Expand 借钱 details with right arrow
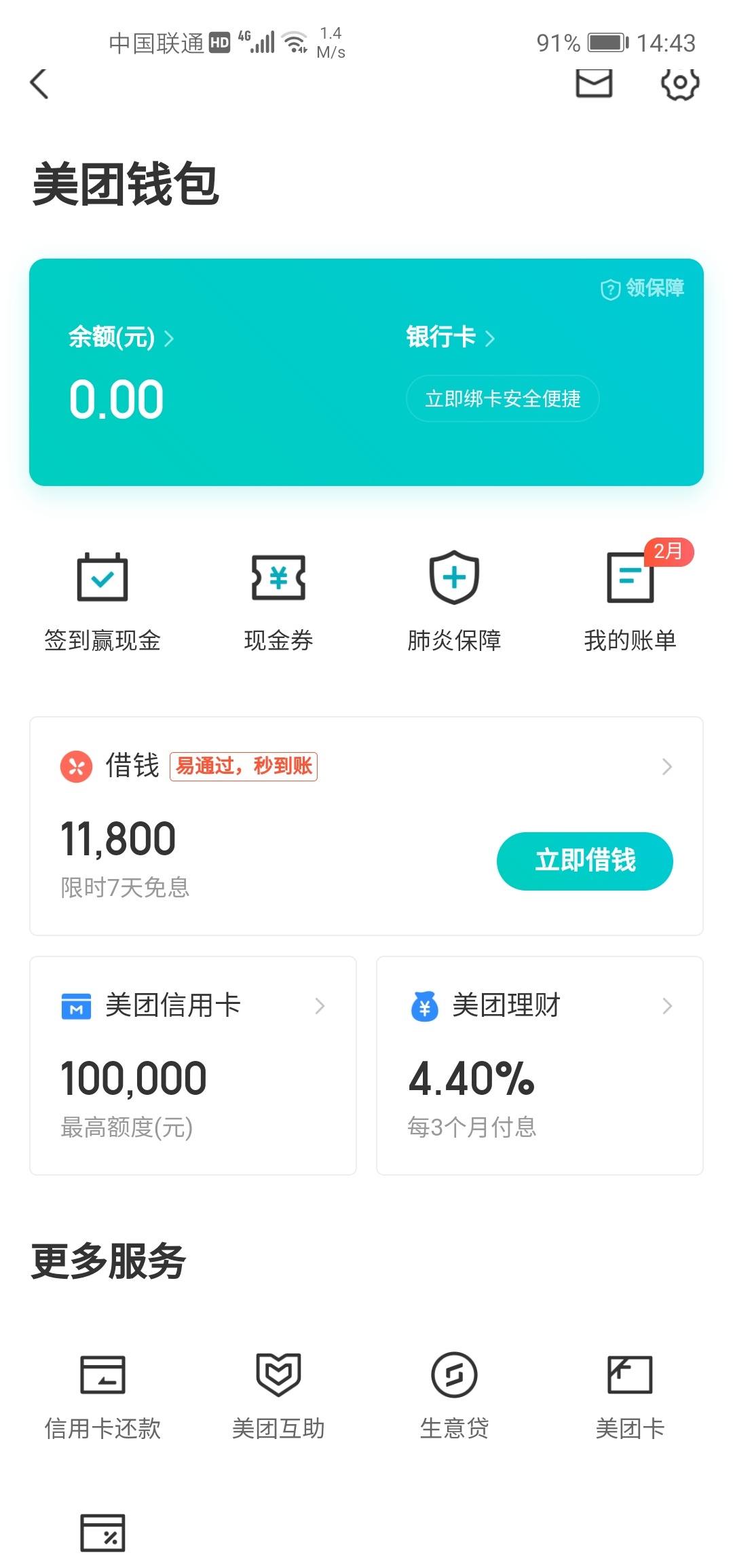Image resolution: width=733 pixels, height=1568 pixels. pos(667,769)
